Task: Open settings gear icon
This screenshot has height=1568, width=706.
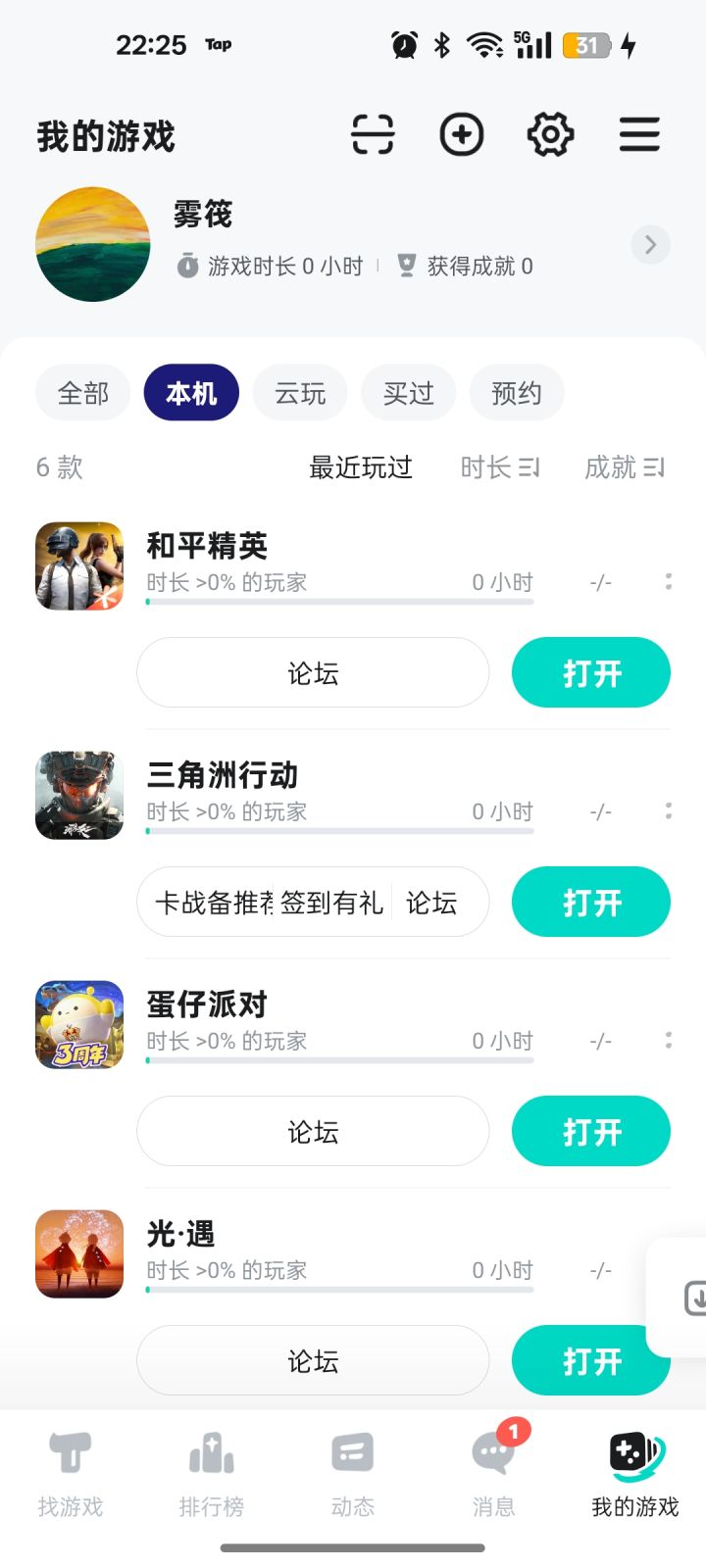Action: coord(550,134)
